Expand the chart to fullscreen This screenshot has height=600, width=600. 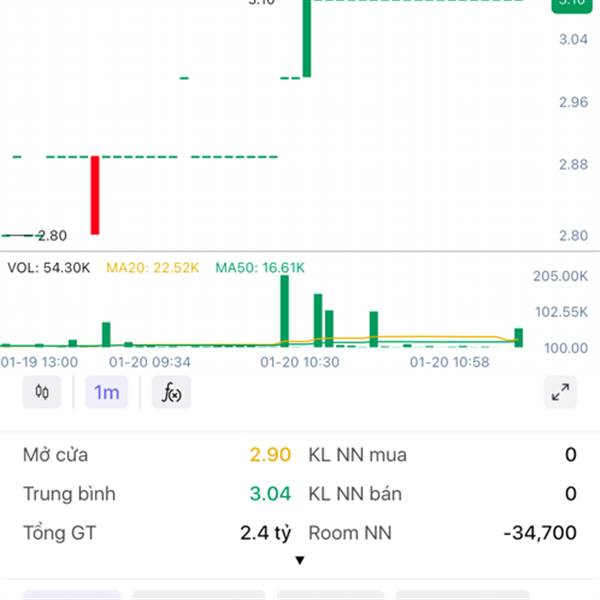tap(560, 392)
